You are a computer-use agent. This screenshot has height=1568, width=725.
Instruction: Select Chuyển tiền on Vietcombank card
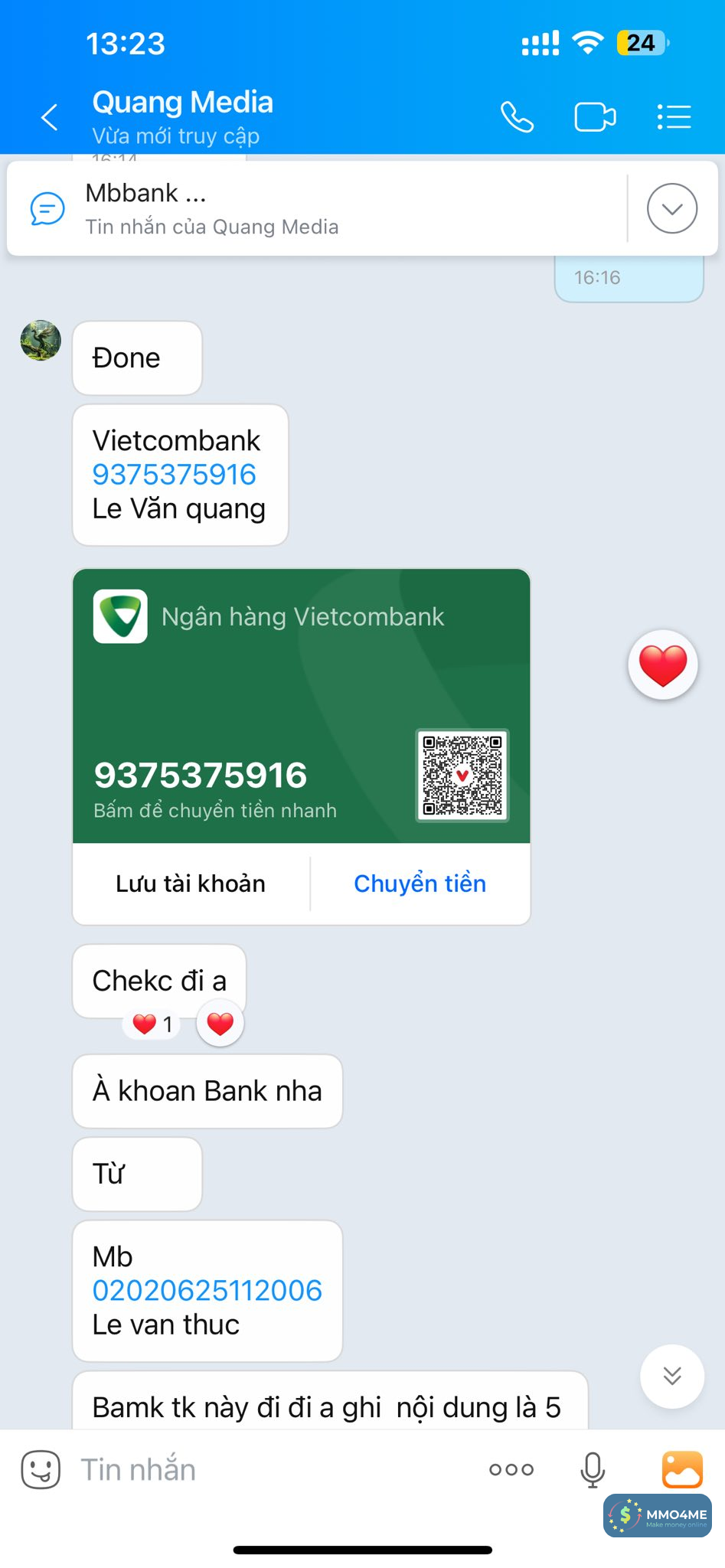point(420,884)
